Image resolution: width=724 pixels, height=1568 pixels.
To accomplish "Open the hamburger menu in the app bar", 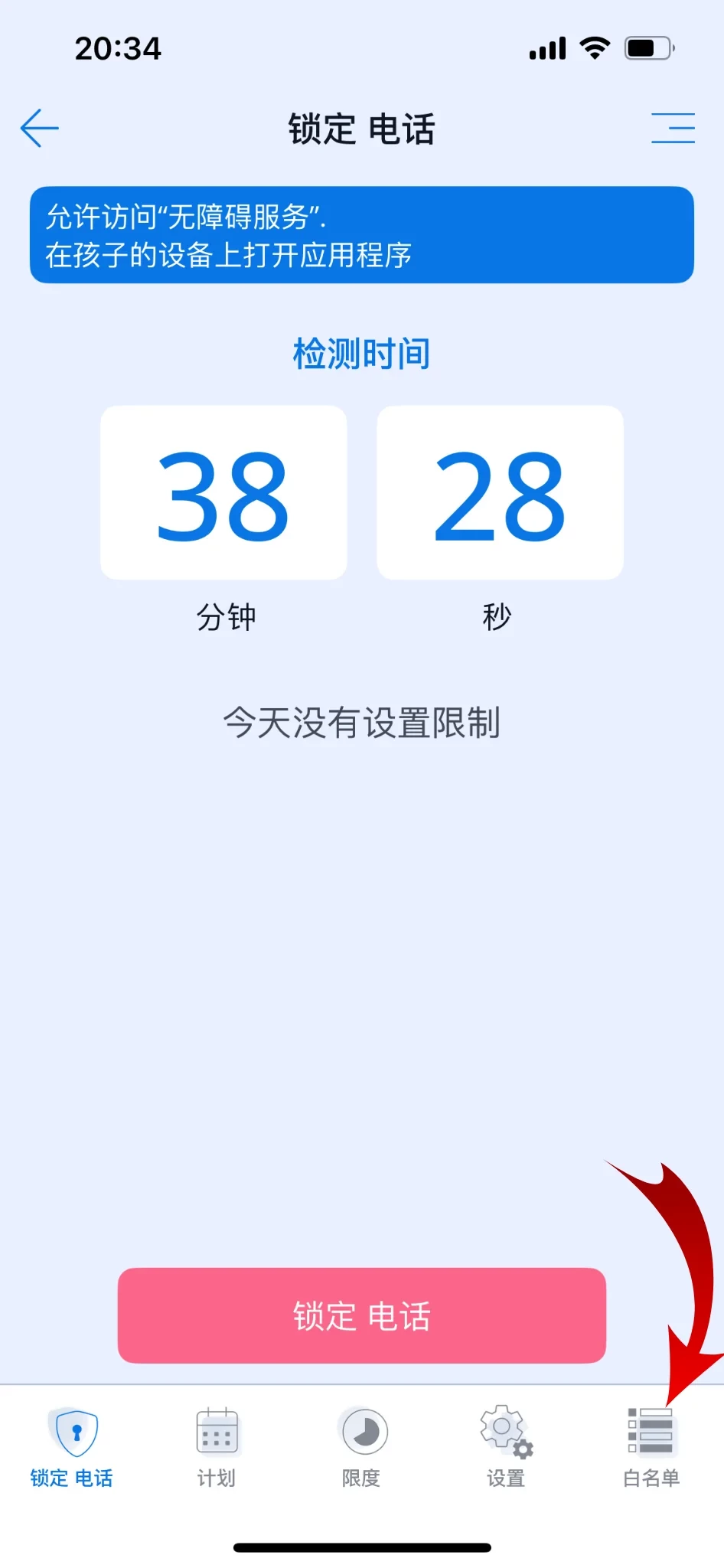I will [673, 128].
